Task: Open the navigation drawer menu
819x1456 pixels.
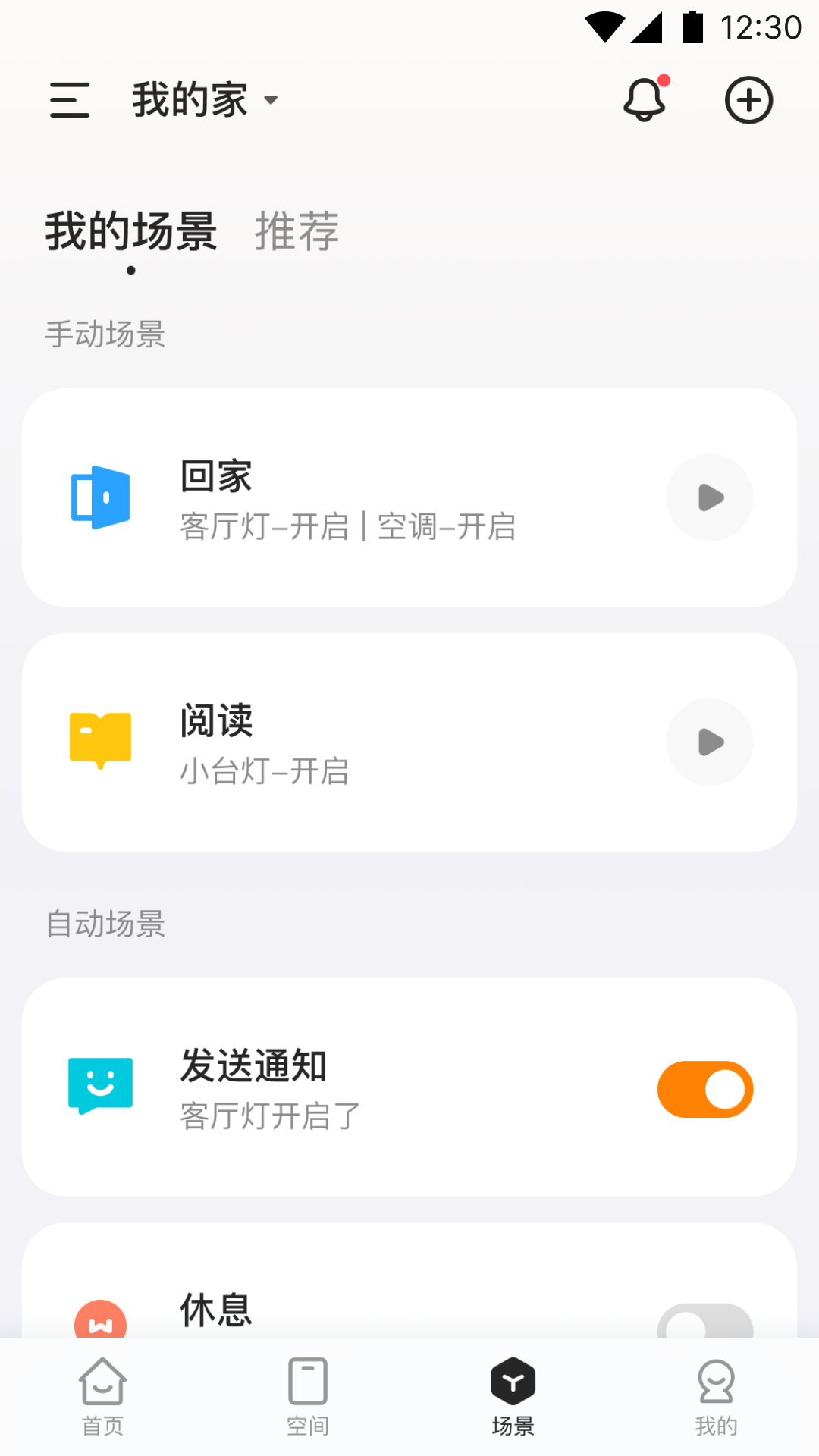Action: pos(69,99)
